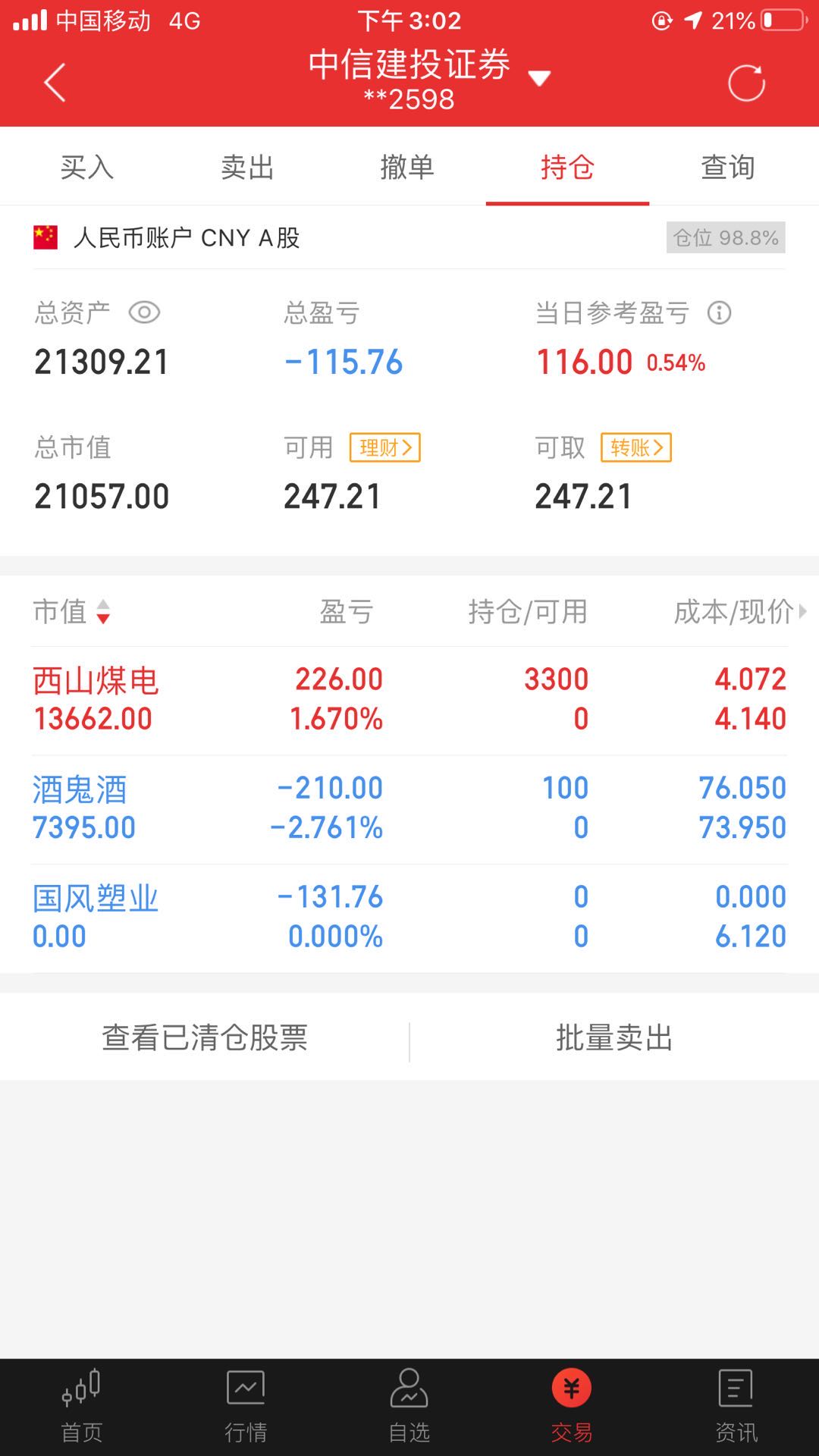View the 仓位 98.8% position indicator
The height and width of the screenshot is (1456, 819).
point(724,237)
